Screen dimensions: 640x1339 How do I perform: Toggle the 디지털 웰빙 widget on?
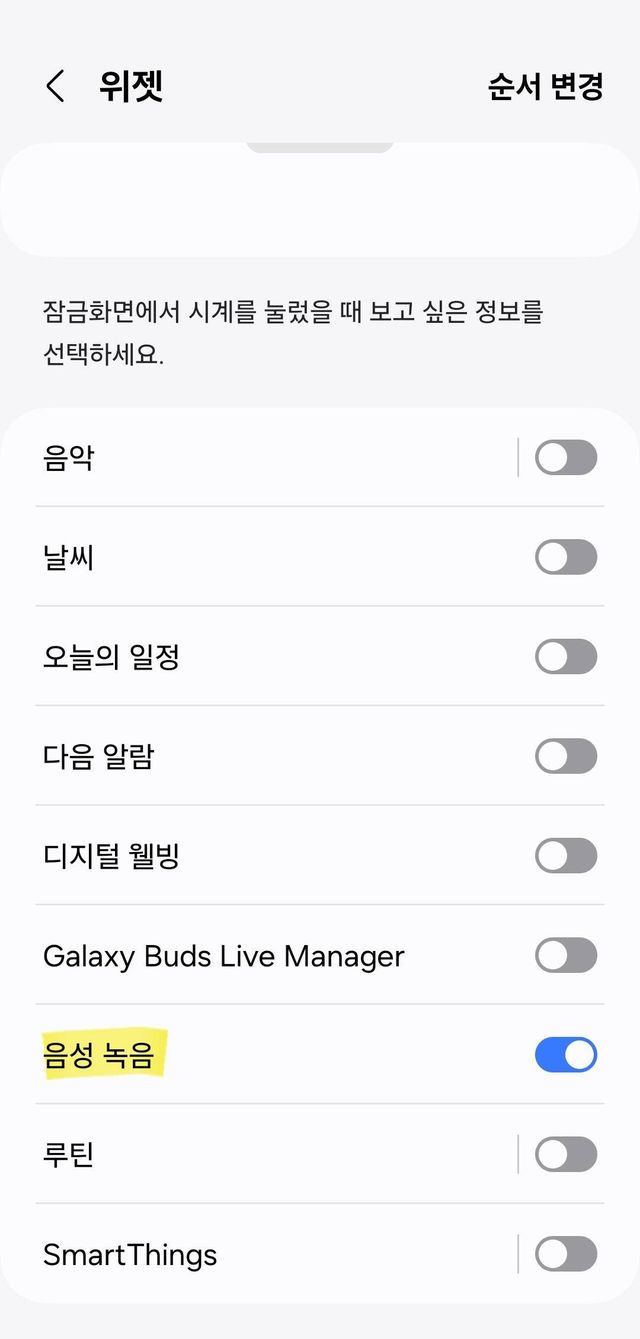coord(566,856)
